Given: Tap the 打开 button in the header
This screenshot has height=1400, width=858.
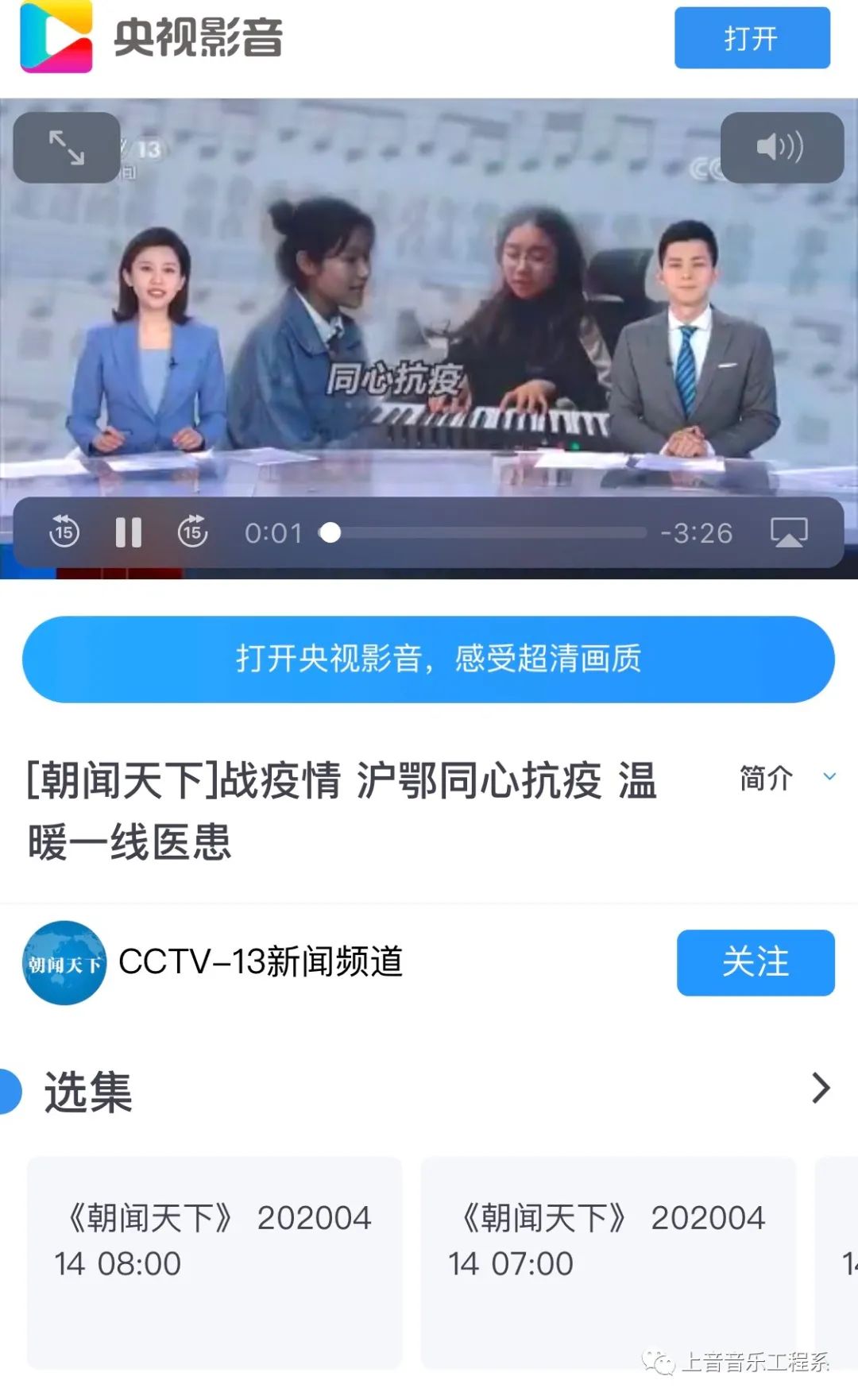Looking at the screenshot, I should [x=752, y=38].
